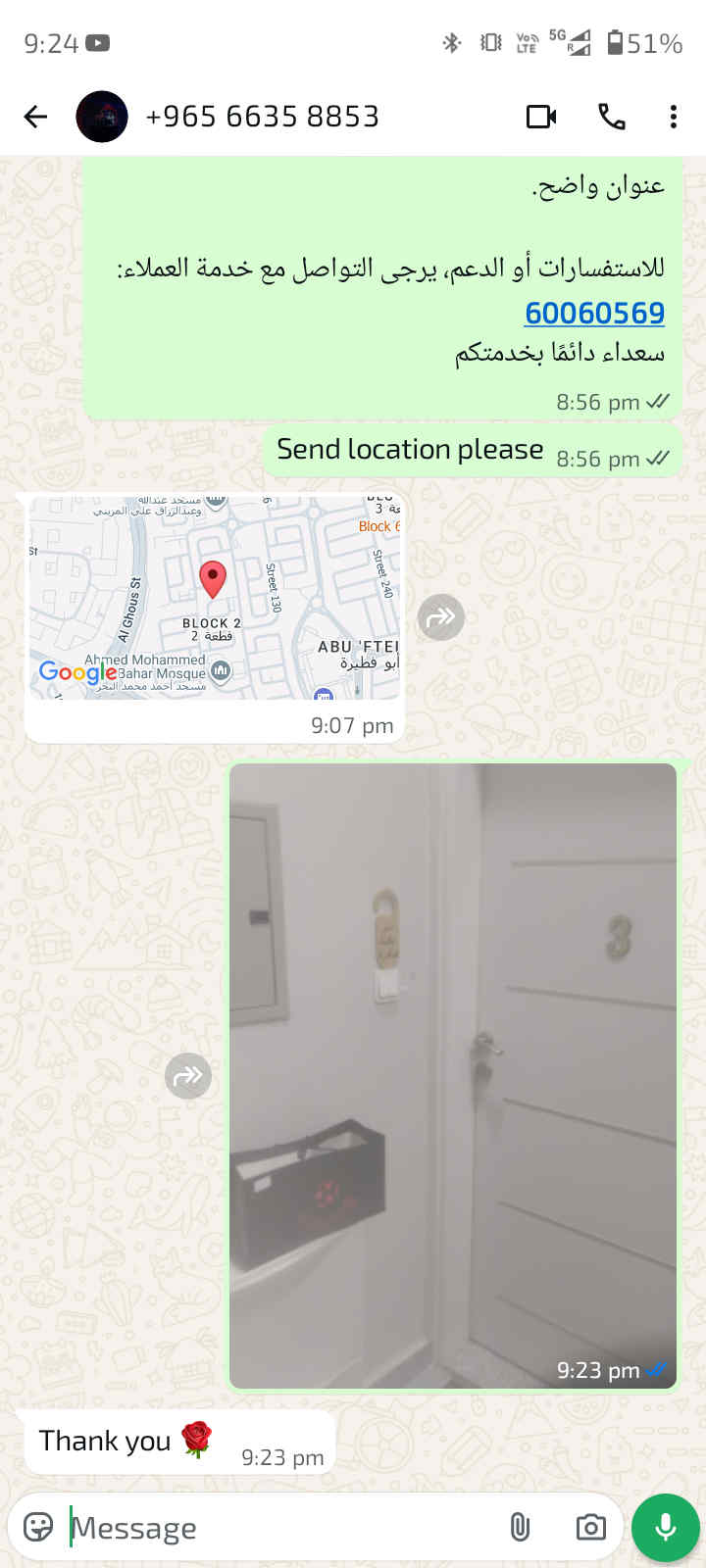Open the door photo
706x1568 pixels.
coord(453,1075)
